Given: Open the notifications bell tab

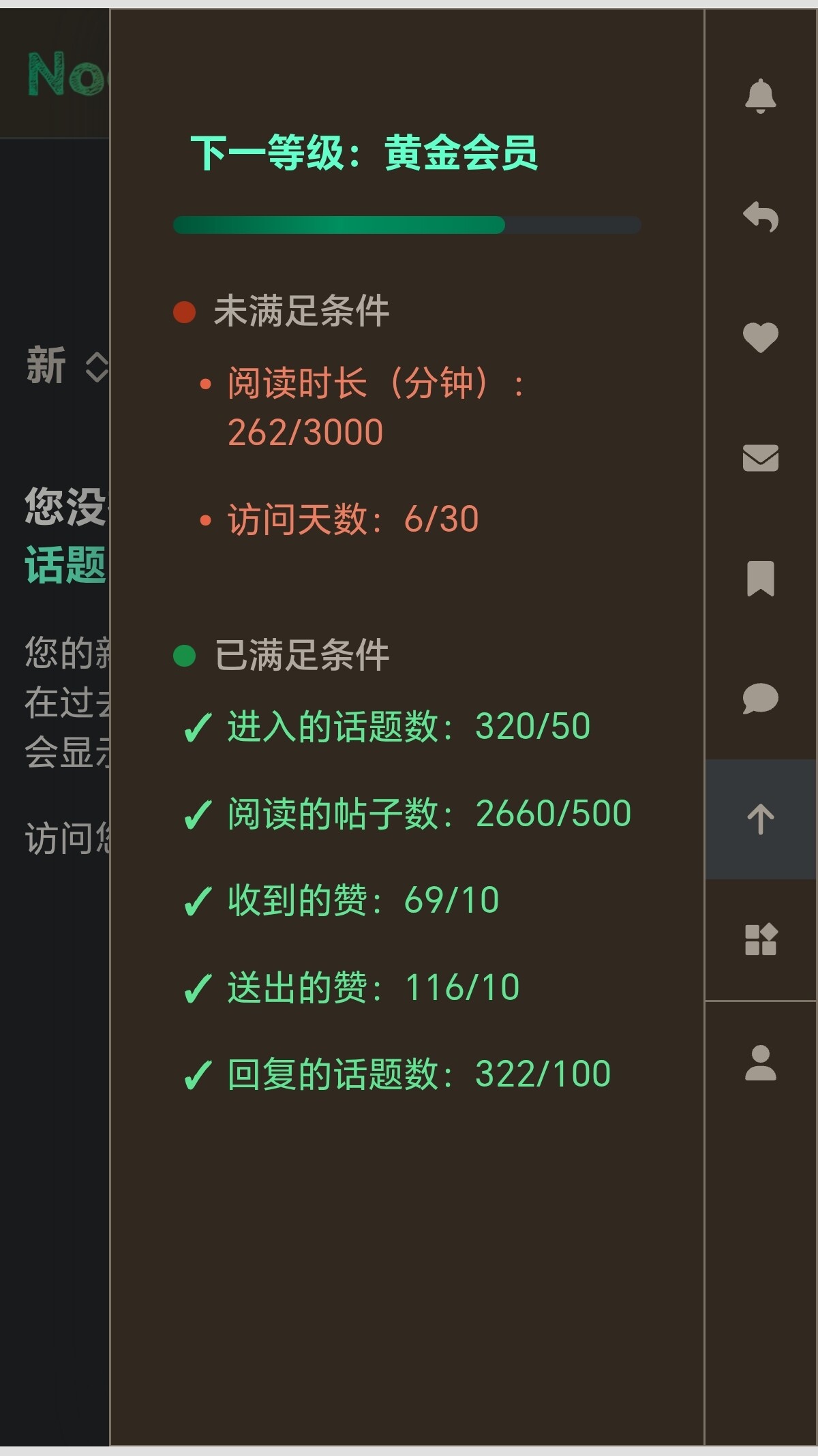Looking at the screenshot, I should tap(760, 96).
